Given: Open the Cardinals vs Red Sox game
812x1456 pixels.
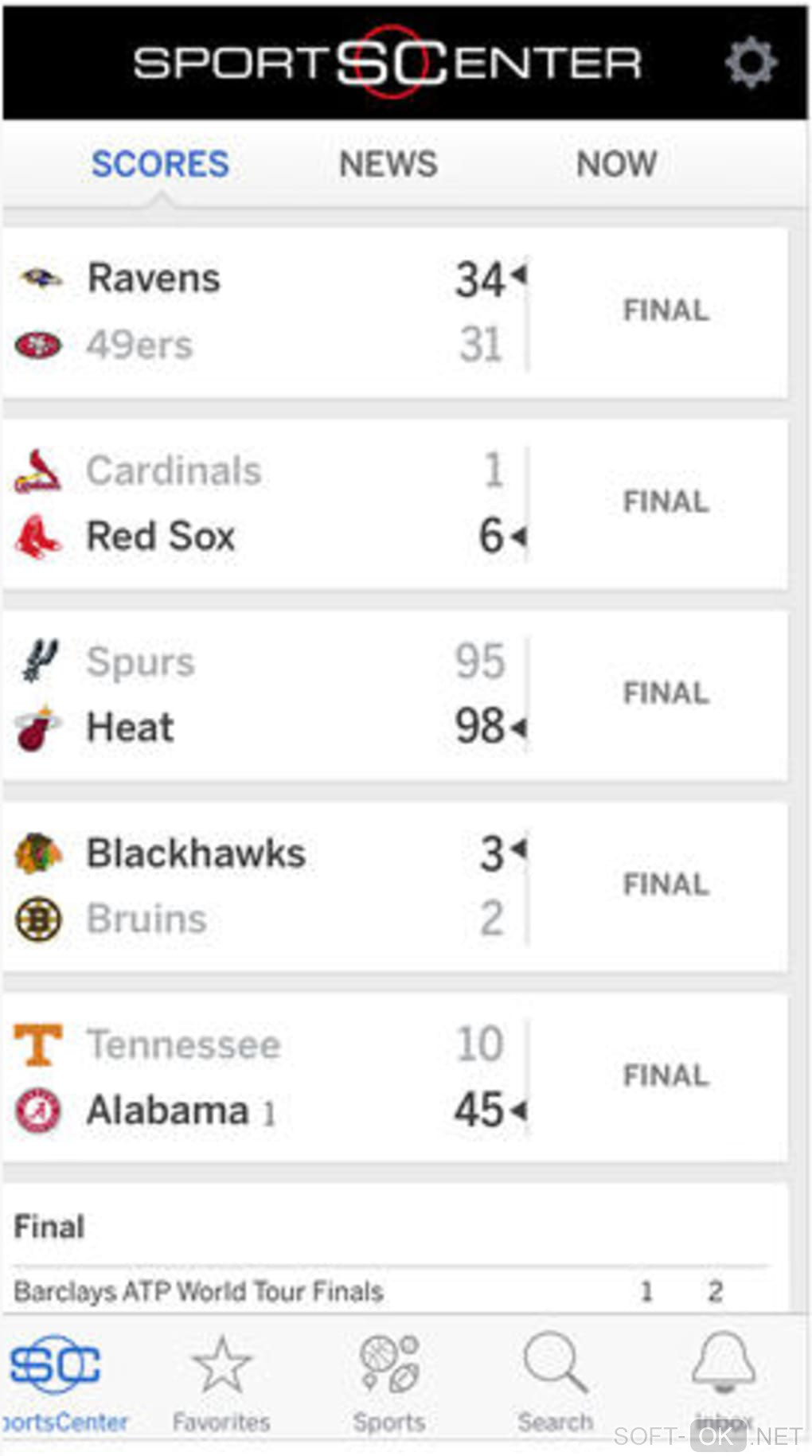Looking at the screenshot, I should [x=394, y=503].
